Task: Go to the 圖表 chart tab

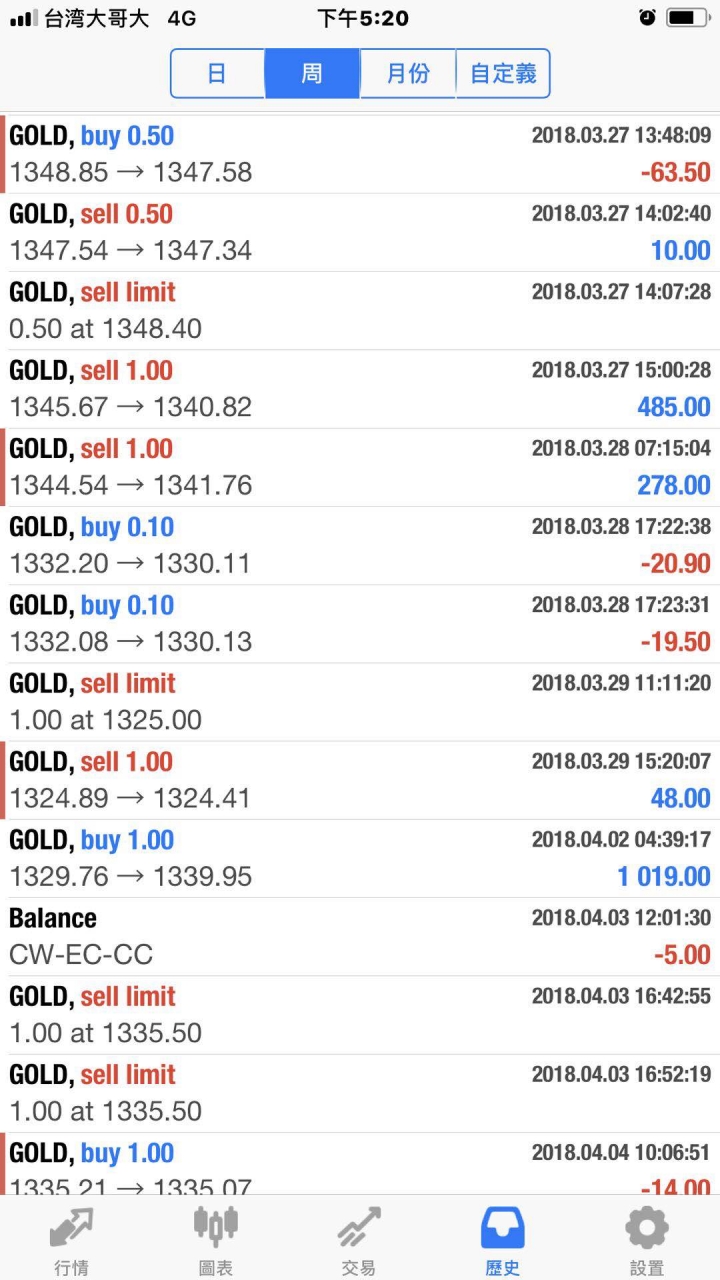Action: coord(215,1239)
